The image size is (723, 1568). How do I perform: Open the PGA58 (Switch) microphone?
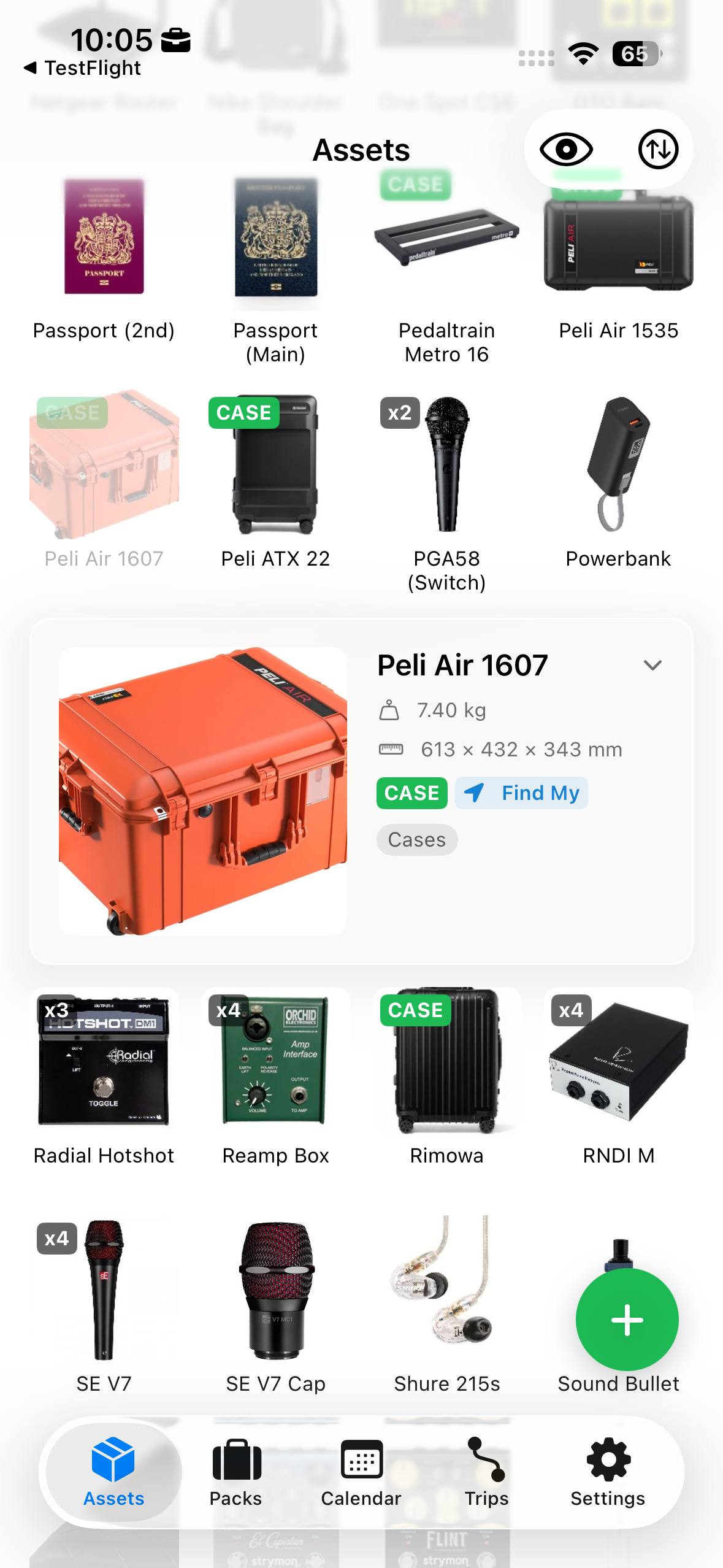pos(447,485)
